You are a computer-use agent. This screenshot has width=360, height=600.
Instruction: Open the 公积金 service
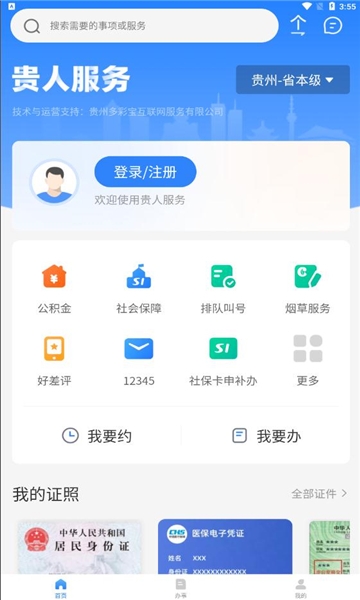(54, 289)
